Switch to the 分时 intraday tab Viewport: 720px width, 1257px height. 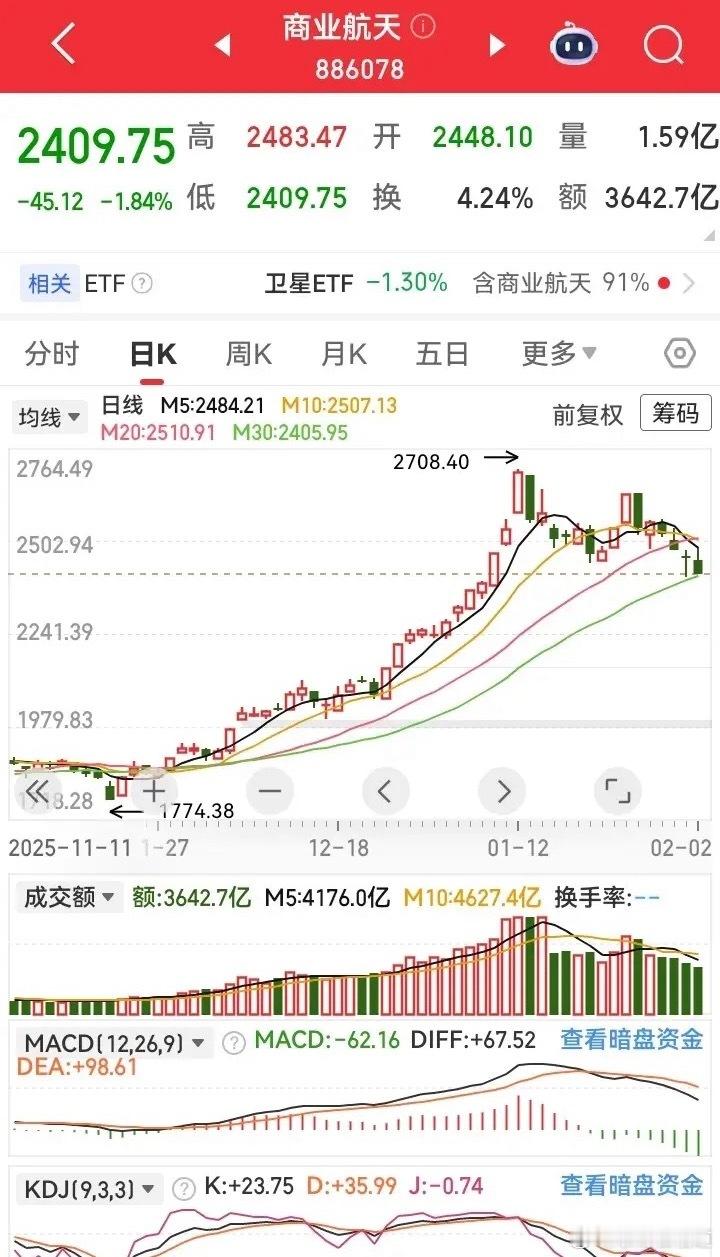(x=51, y=353)
